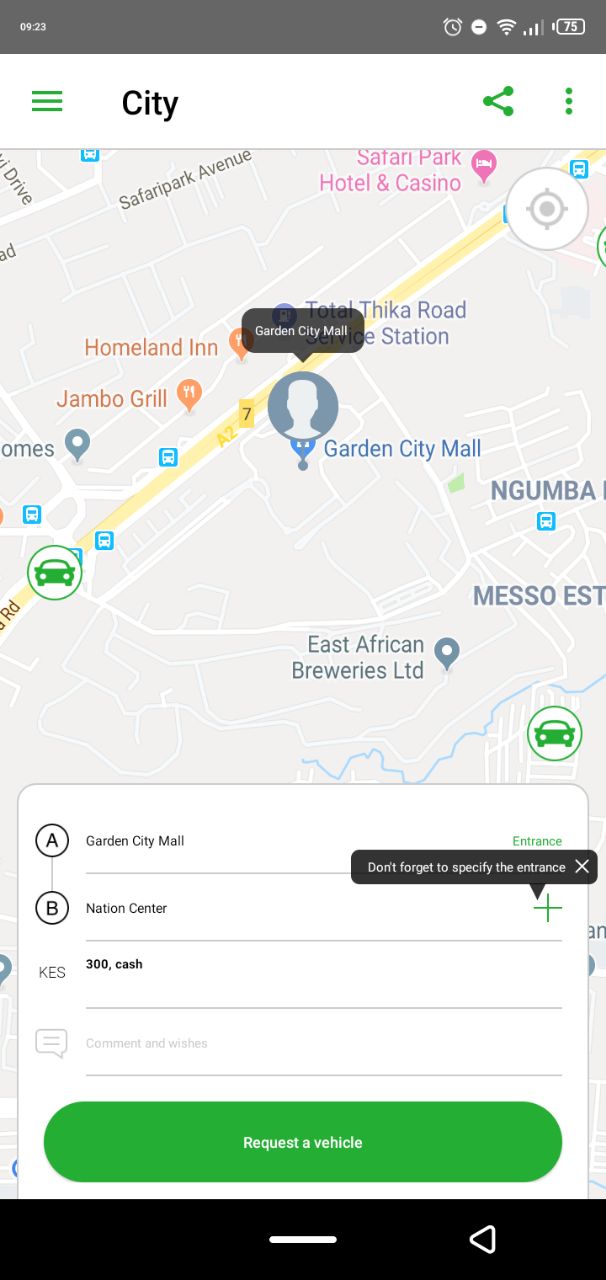Viewport: 606px width, 1280px height.
Task: Add another stop with the plus icon
Action: 547,908
